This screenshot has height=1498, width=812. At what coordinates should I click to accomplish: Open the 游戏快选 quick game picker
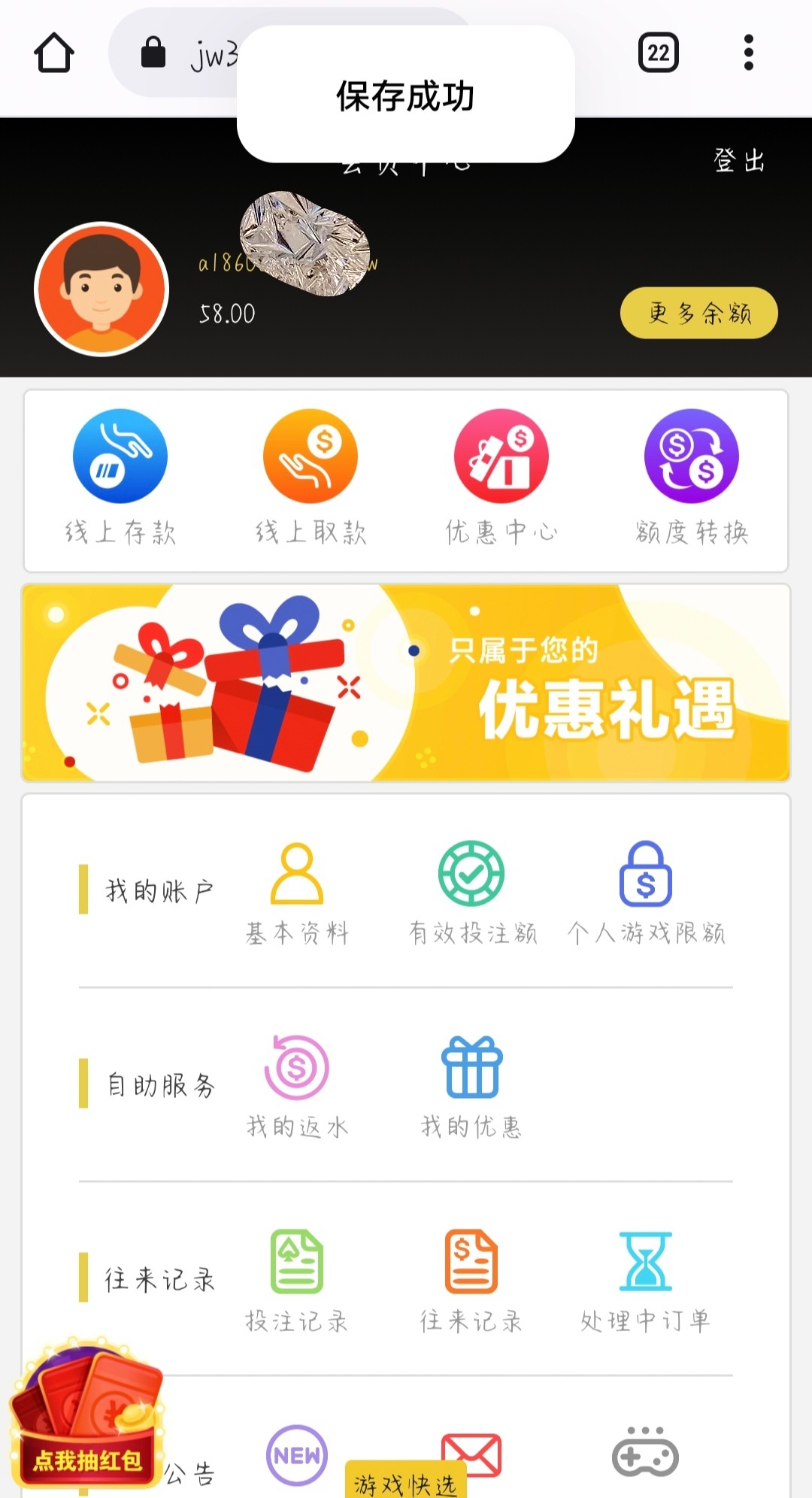click(x=406, y=1483)
